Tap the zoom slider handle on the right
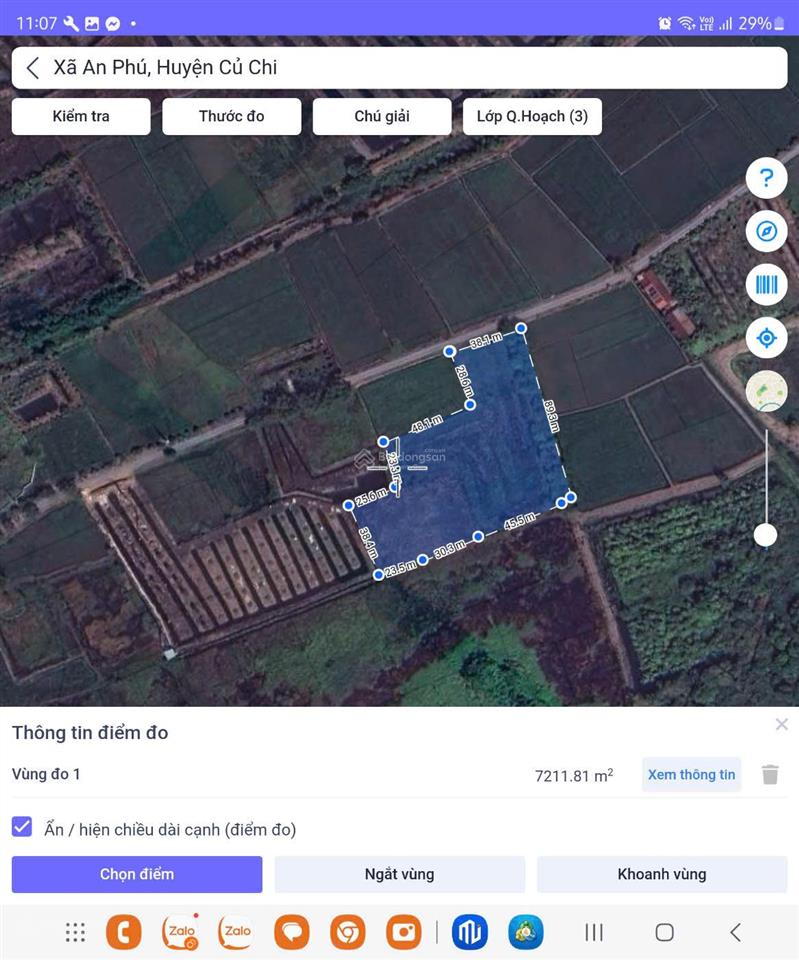Screen dimensions: 799x960 pos(766,533)
